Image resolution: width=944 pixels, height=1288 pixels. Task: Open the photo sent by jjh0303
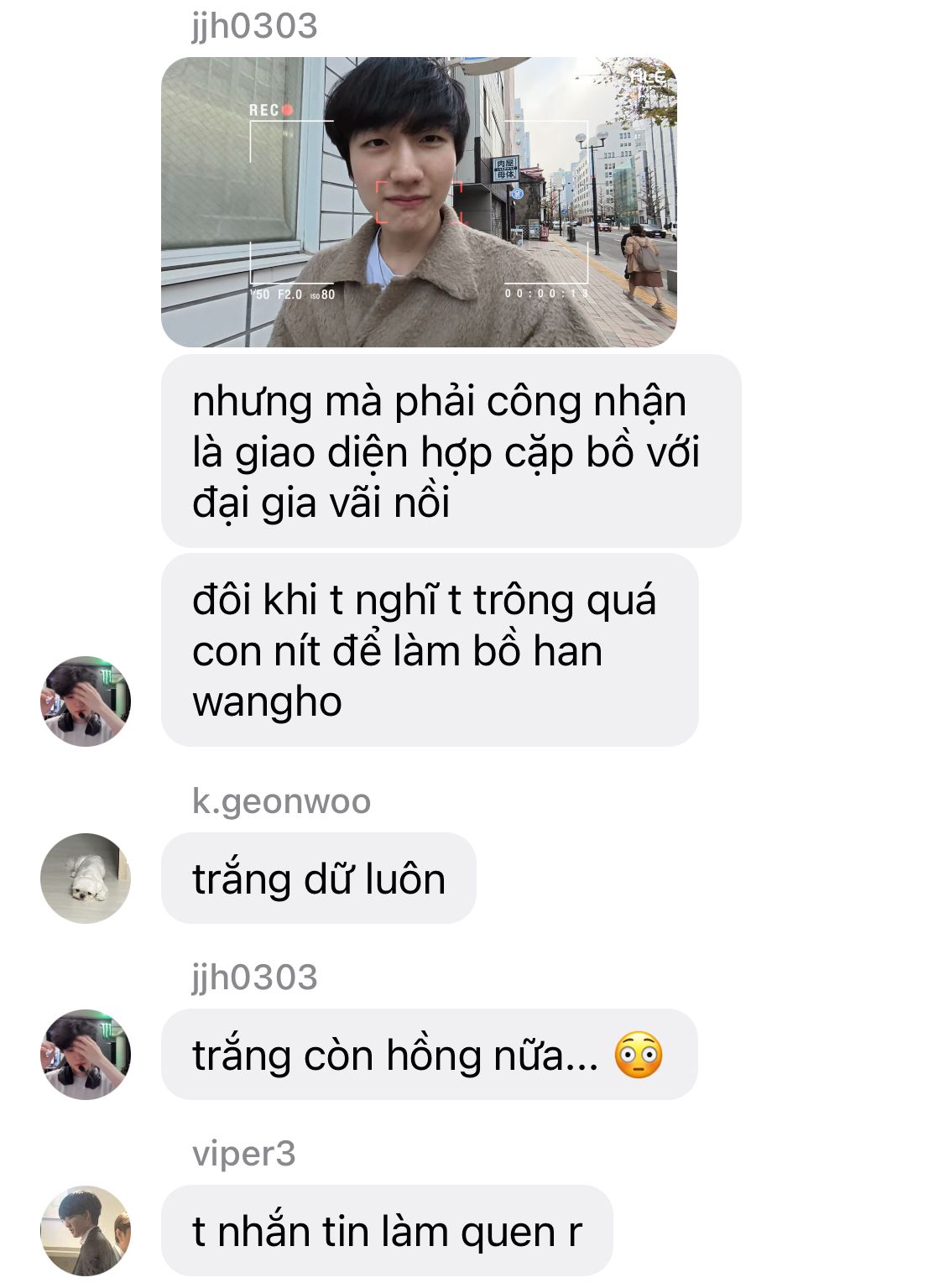coord(418,201)
